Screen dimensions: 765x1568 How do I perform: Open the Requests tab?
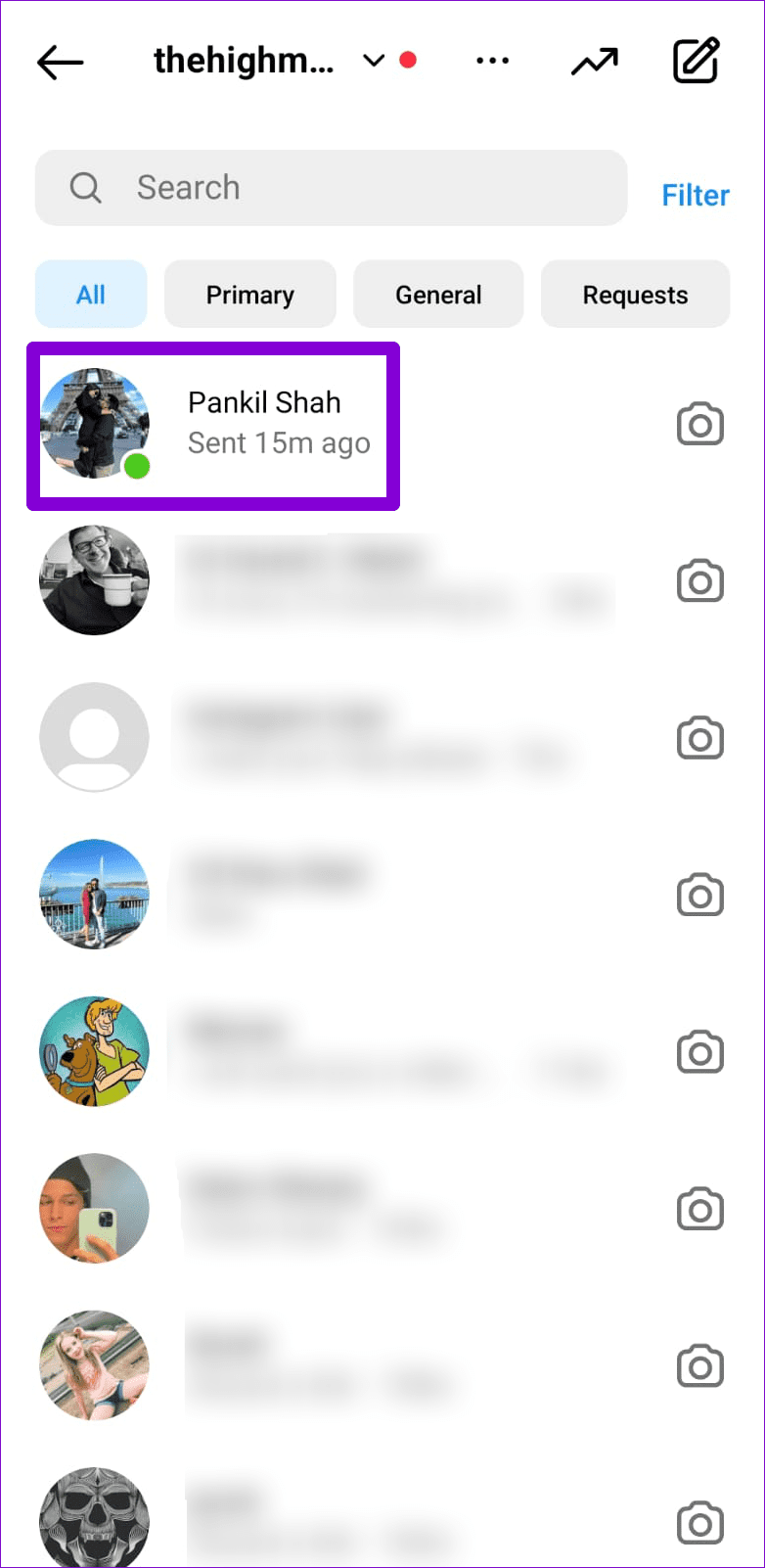pyautogui.click(x=635, y=294)
